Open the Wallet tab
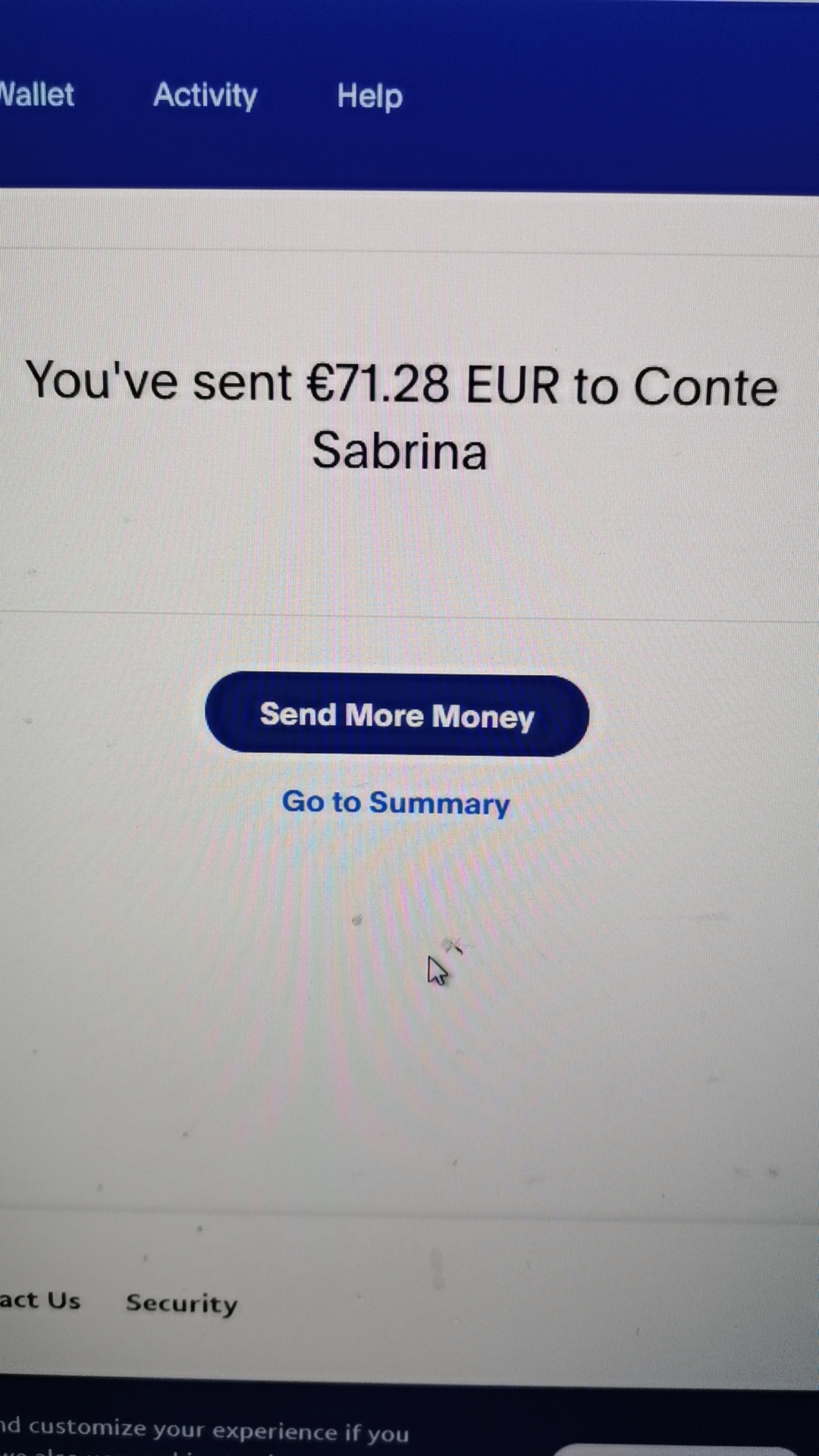The image size is (819, 1456). tap(36, 95)
